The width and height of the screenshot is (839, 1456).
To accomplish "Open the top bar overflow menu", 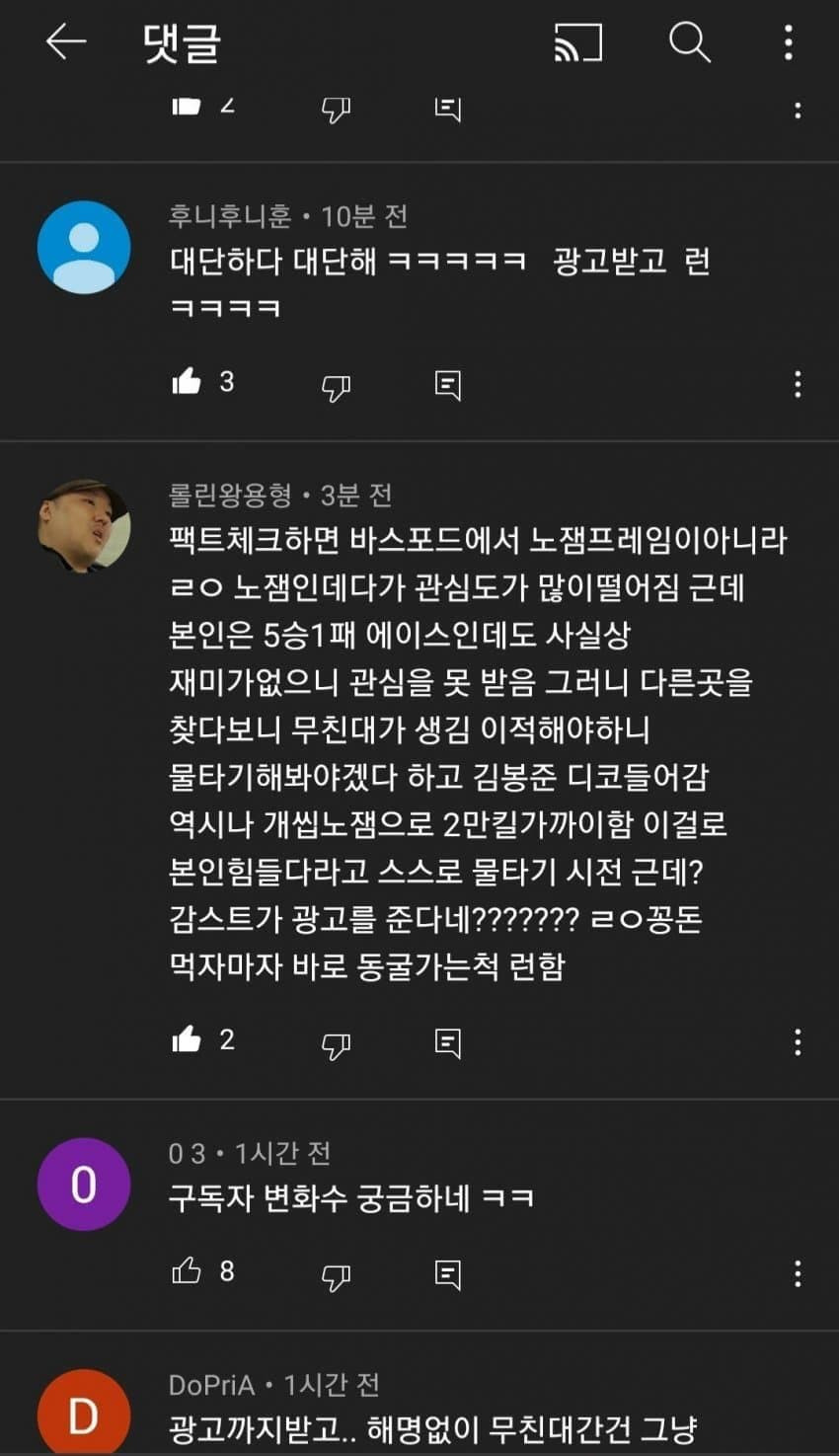I will coord(788,42).
